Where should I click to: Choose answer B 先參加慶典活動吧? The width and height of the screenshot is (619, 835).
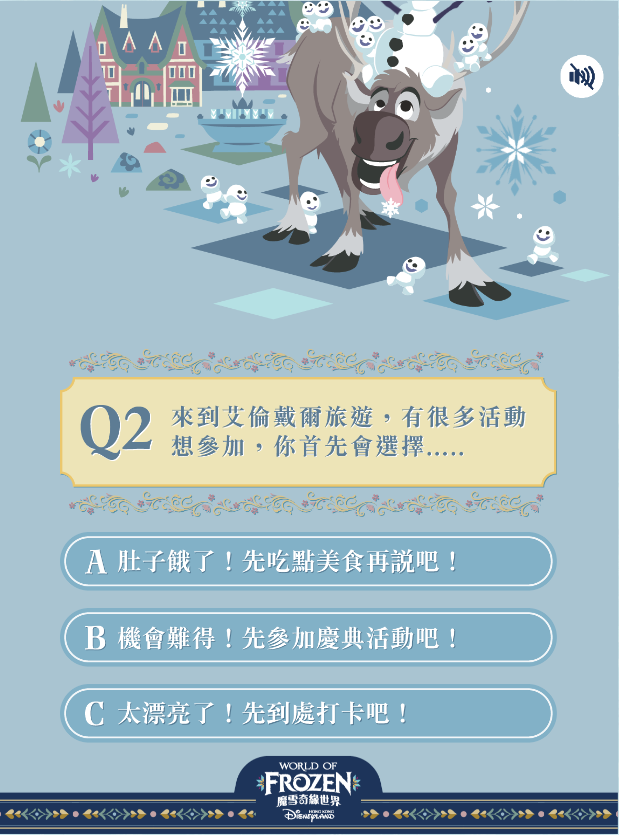point(308,638)
